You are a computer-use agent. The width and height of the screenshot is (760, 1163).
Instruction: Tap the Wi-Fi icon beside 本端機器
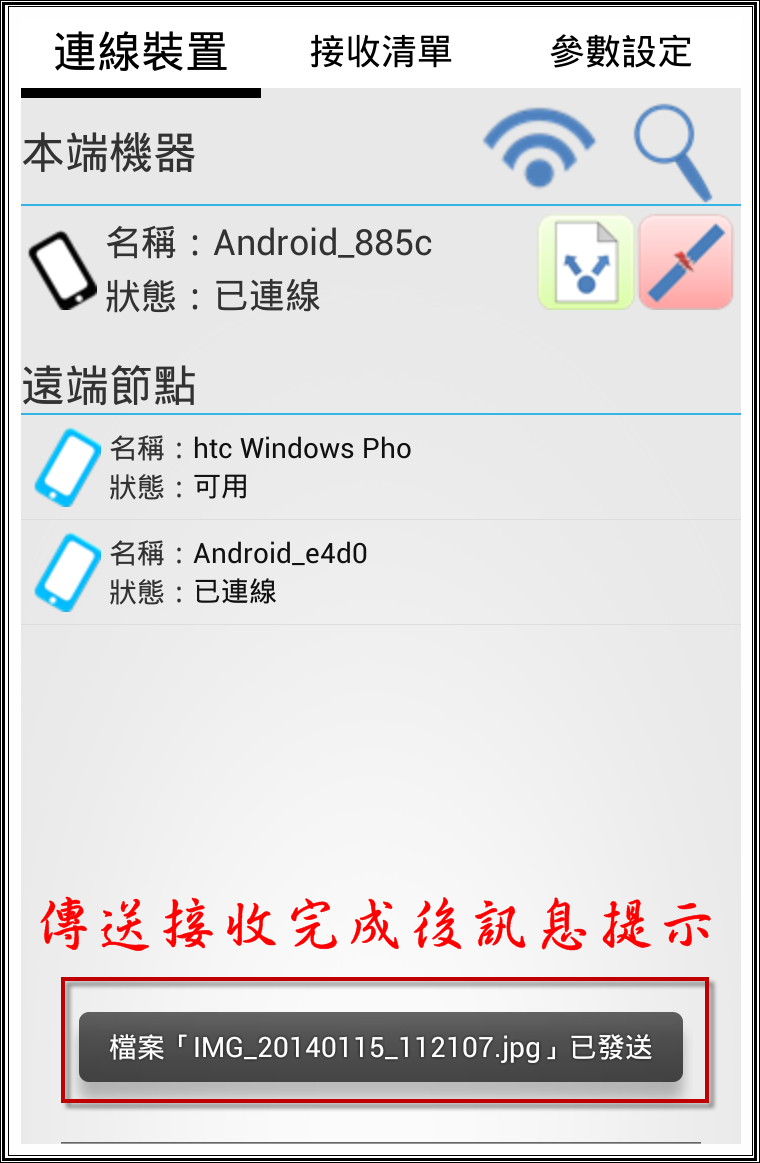pos(539,147)
